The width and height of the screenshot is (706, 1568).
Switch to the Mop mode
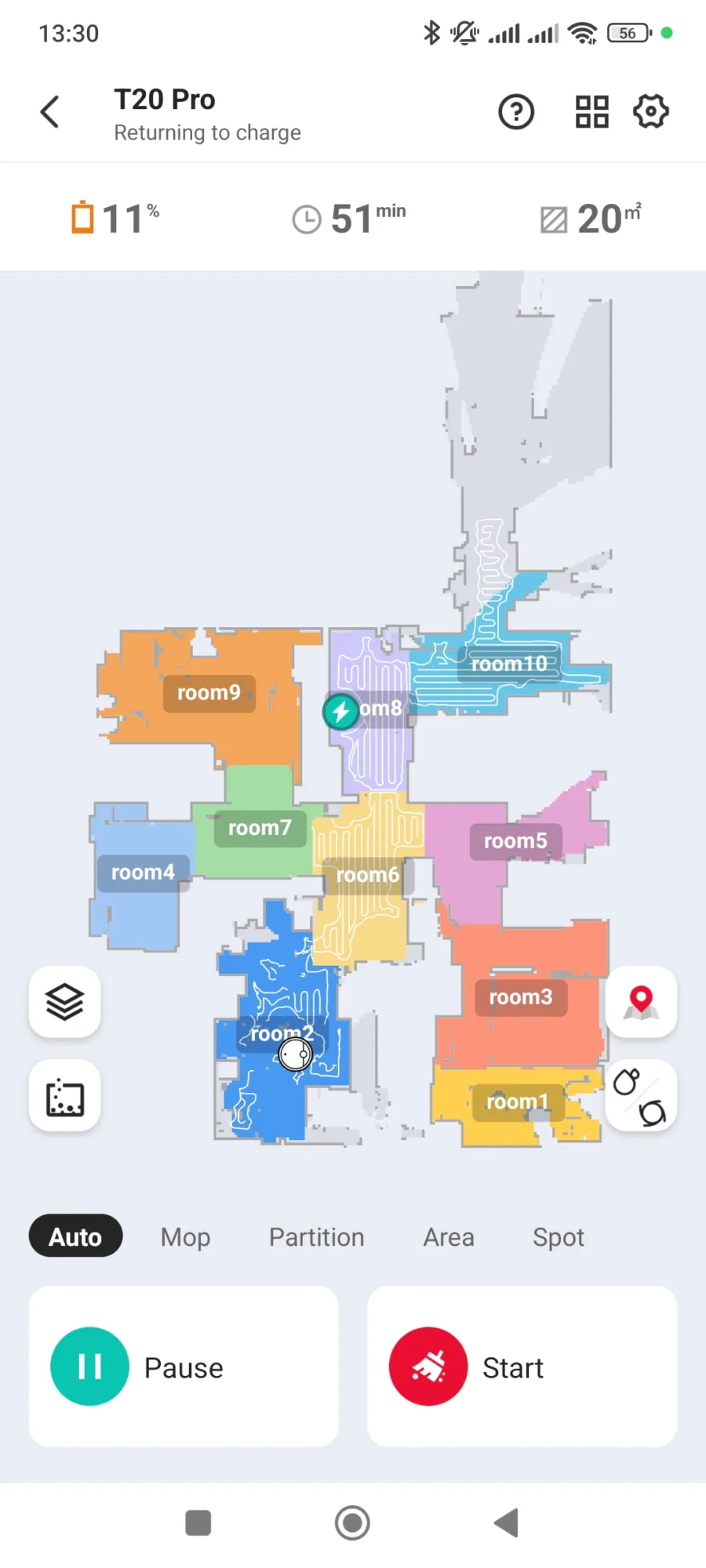click(185, 1236)
